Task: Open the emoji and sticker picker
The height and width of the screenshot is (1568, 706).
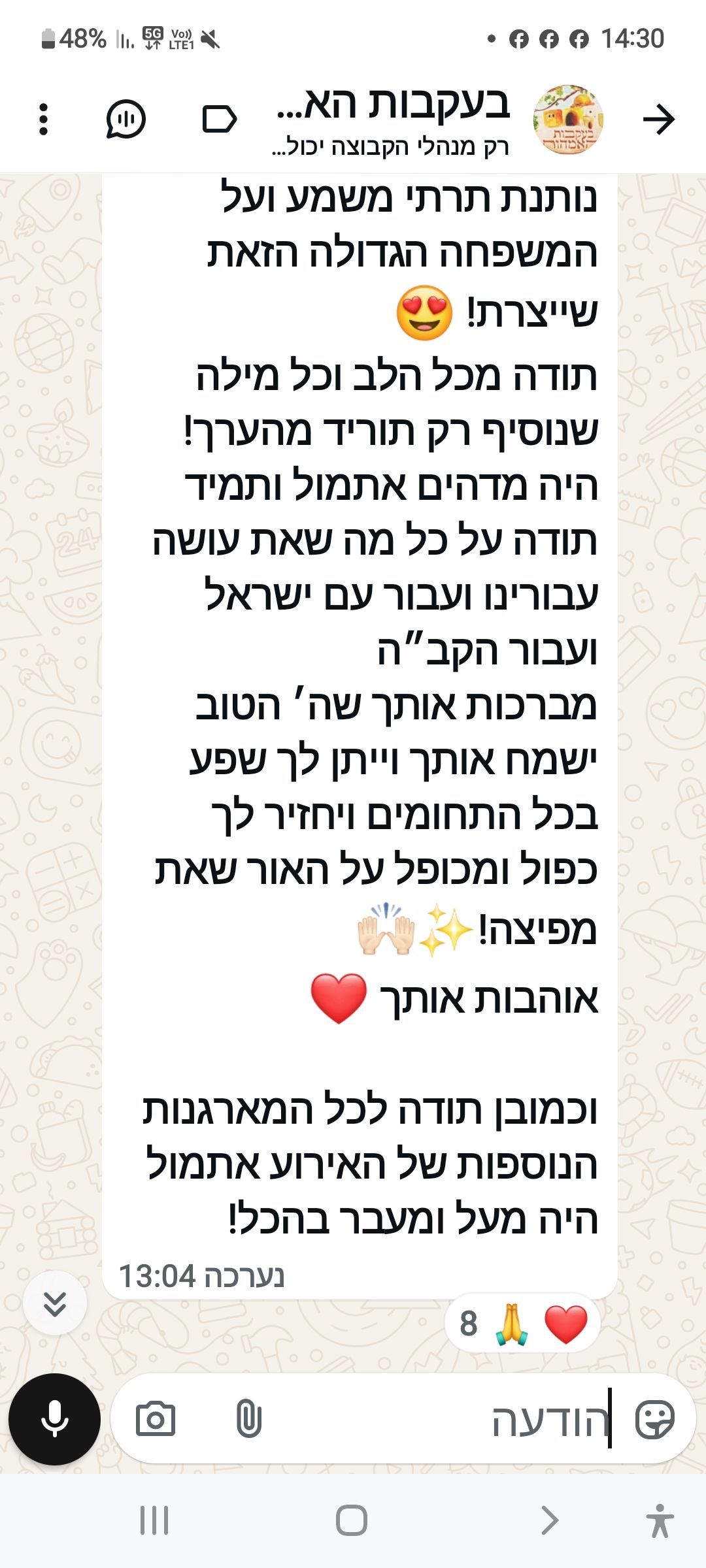Action: click(x=654, y=1419)
